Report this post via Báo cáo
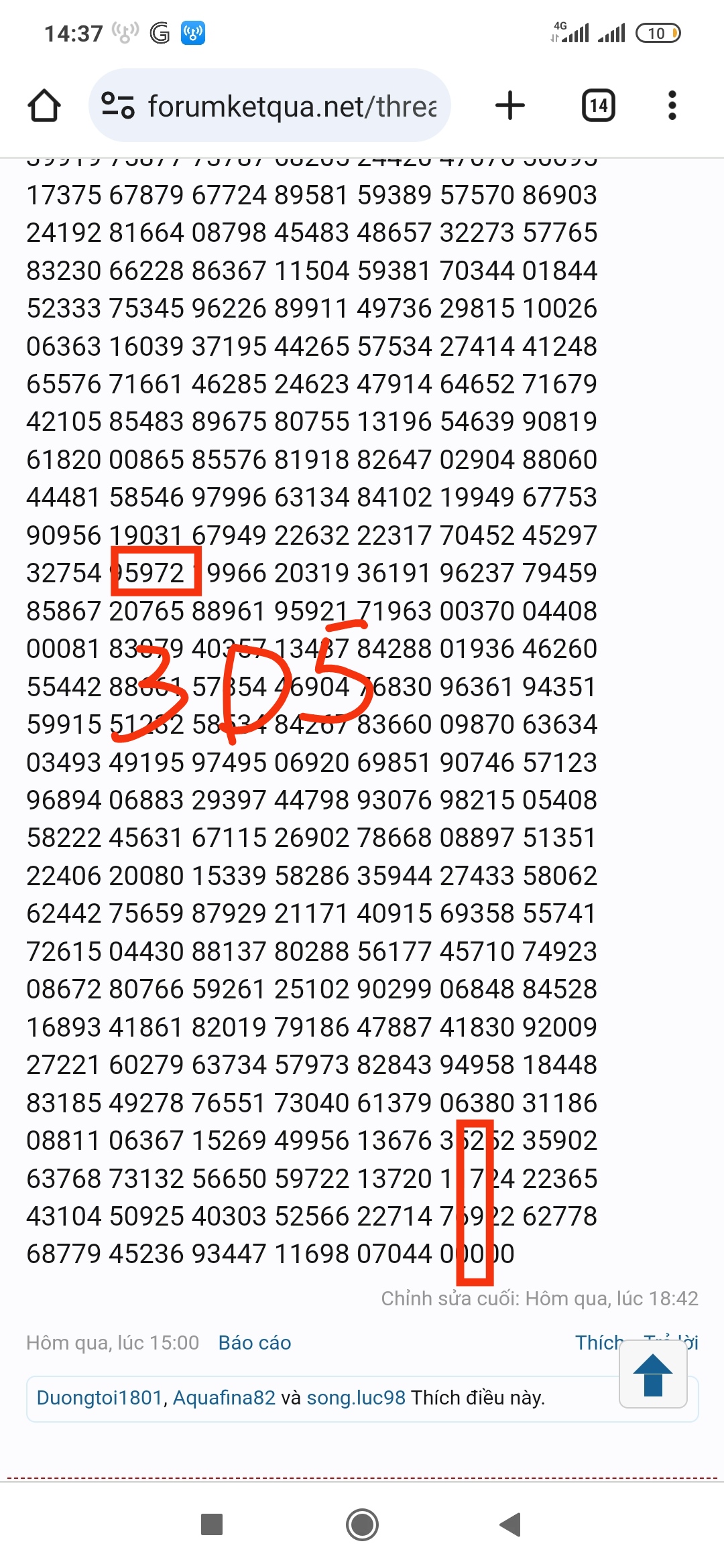The height and width of the screenshot is (1568, 724). 255,1343
